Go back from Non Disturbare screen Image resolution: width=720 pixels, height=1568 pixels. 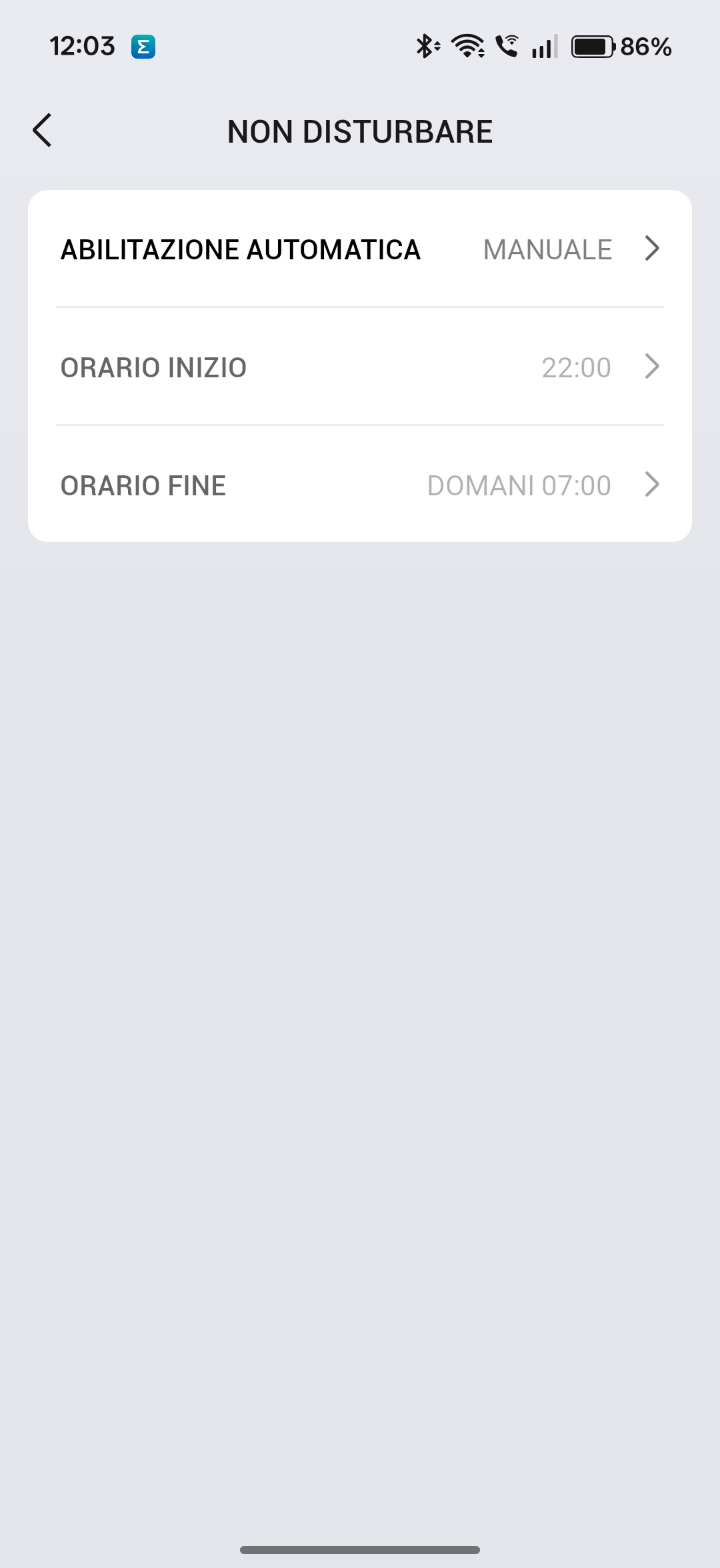[43, 130]
